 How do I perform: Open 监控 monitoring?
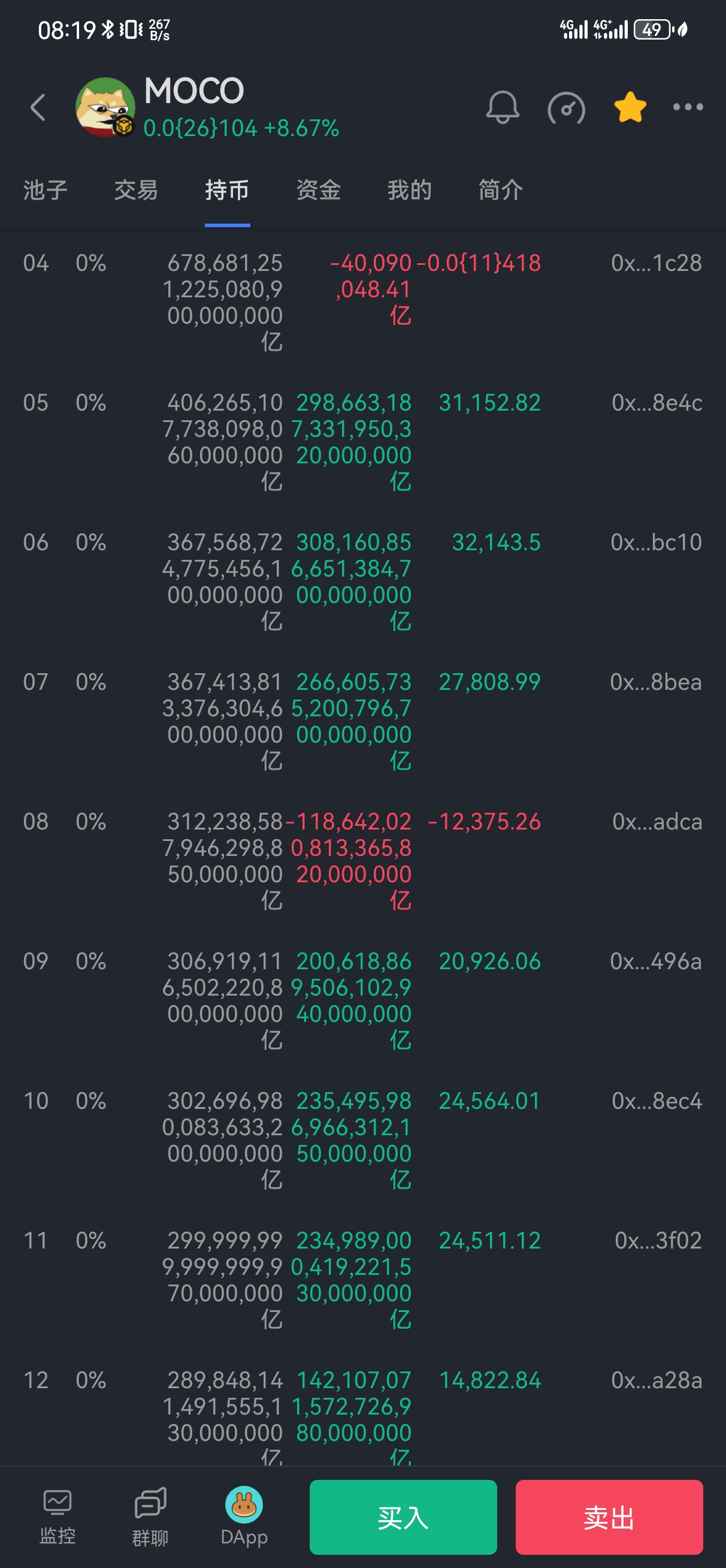coord(58,1517)
